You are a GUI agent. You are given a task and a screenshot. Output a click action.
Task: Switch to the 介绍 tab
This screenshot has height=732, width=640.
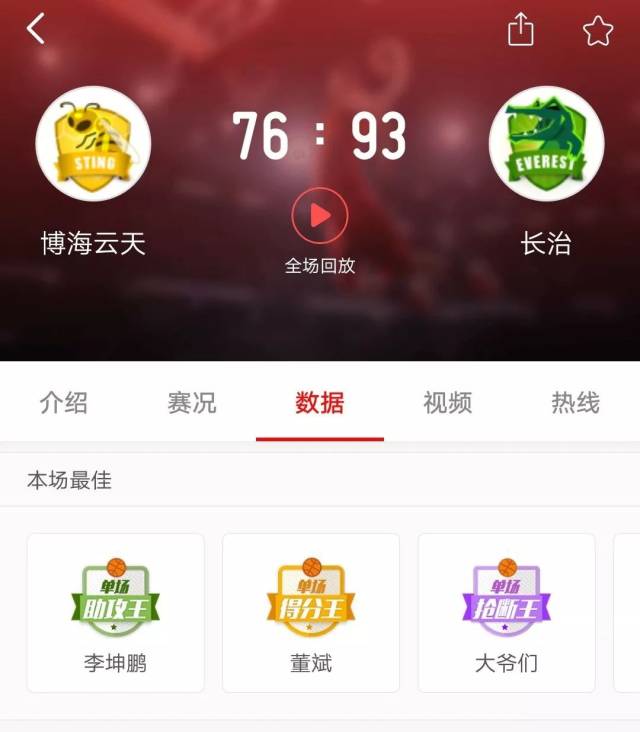64,403
